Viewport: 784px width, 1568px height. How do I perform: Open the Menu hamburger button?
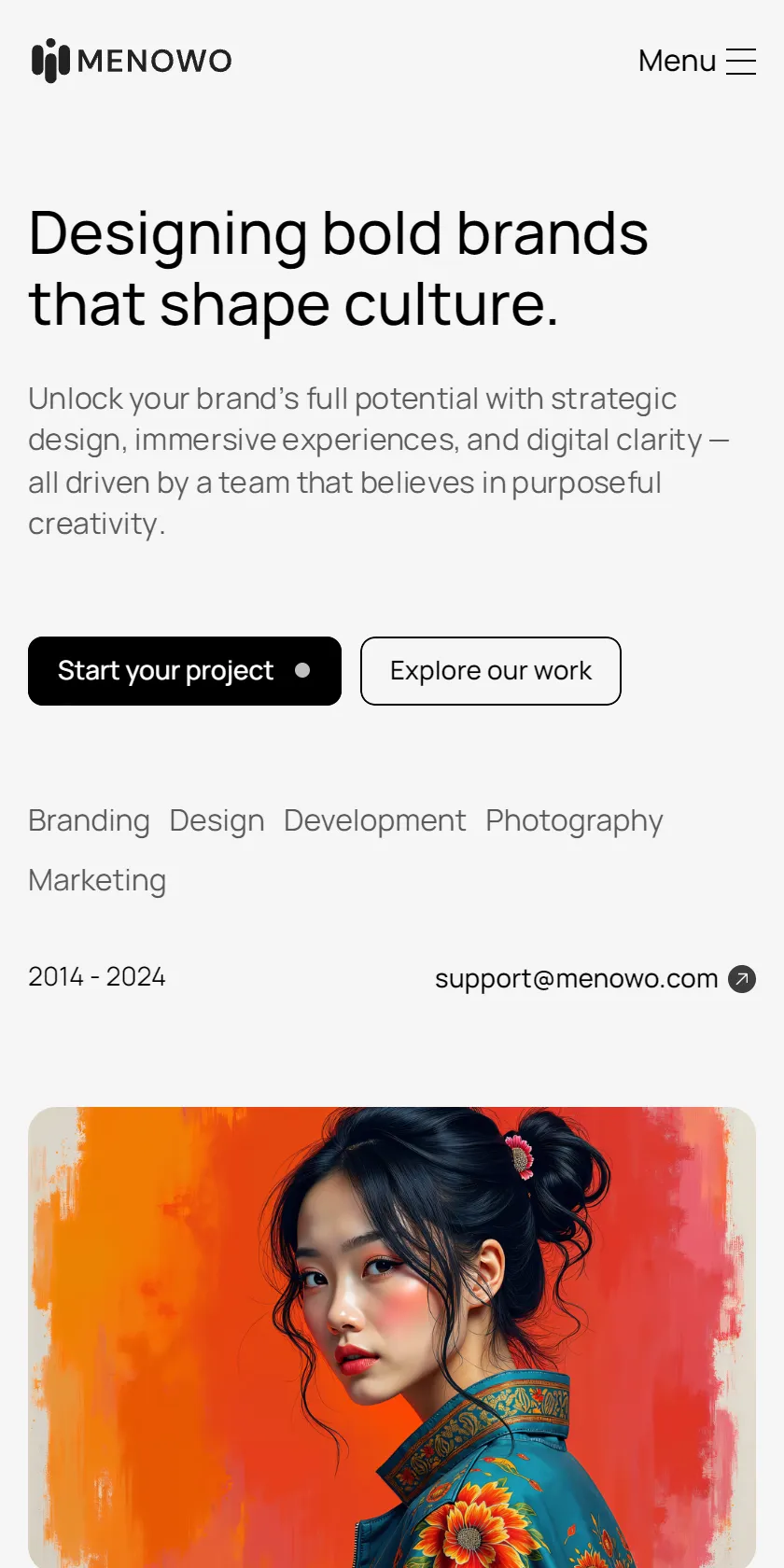696,61
